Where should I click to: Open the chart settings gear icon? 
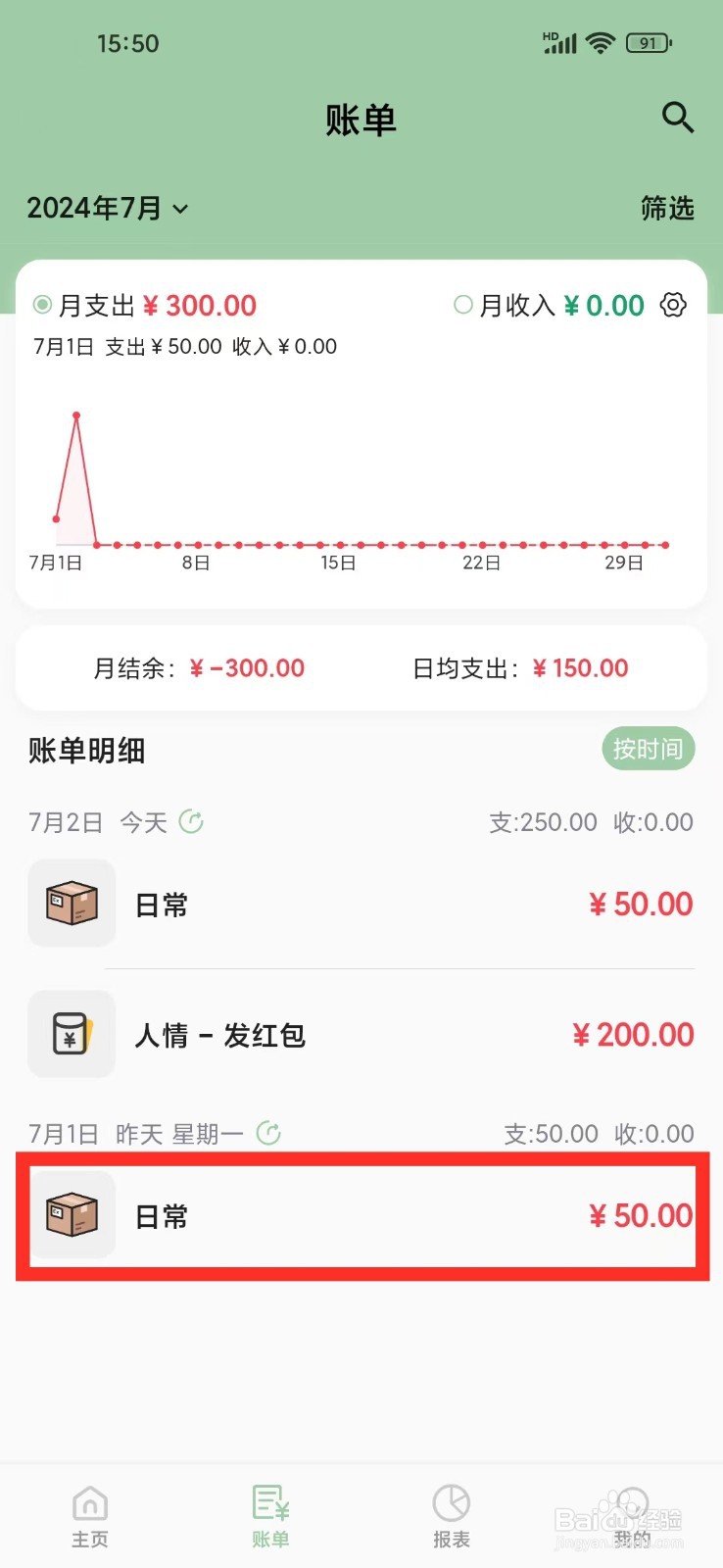tap(673, 305)
